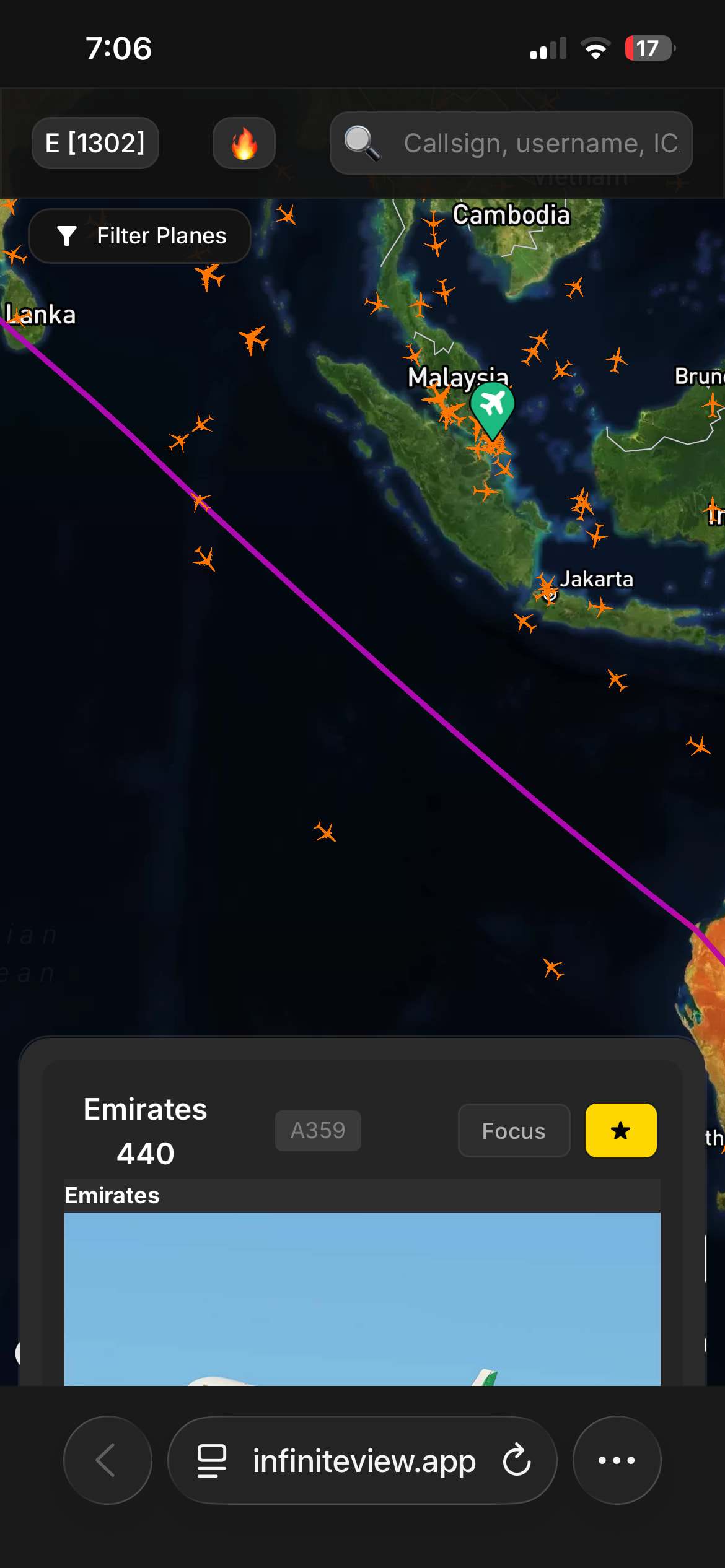Open the E [1302] server selector

point(95,143)
